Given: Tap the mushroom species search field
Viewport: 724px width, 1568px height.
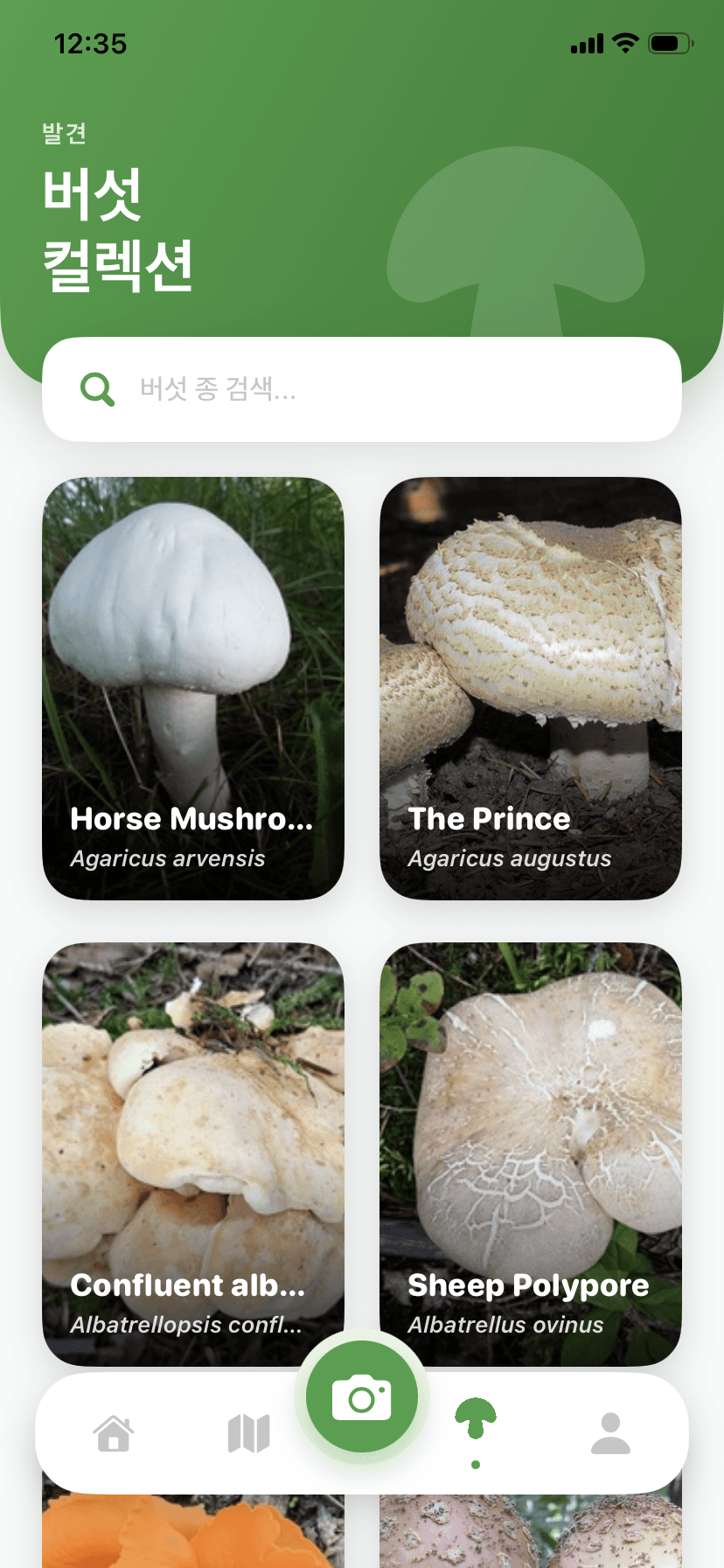Looking at the screenshot, I should pyautogui.click(x=362, y=389).
